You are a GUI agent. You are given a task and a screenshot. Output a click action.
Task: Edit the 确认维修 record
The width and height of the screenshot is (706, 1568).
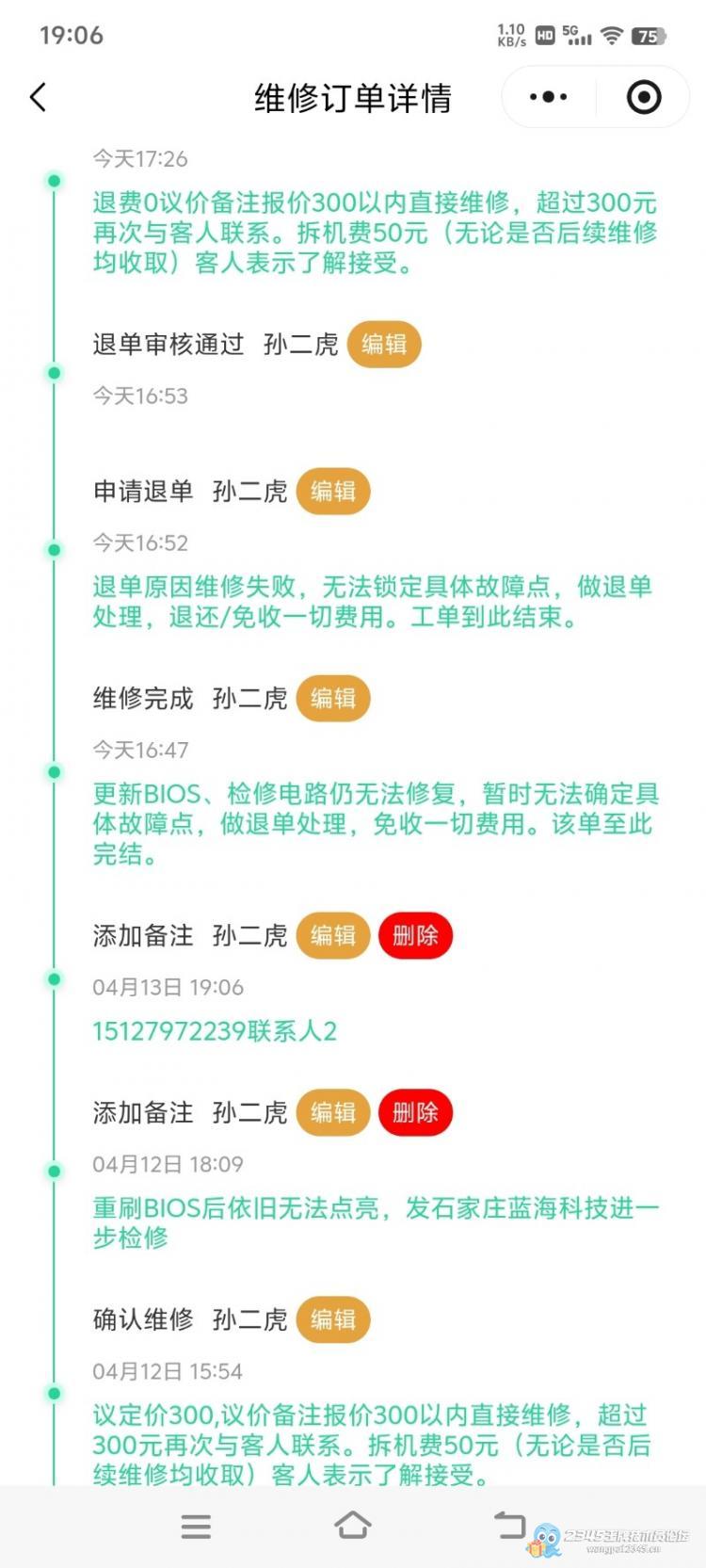[333, 1320]
